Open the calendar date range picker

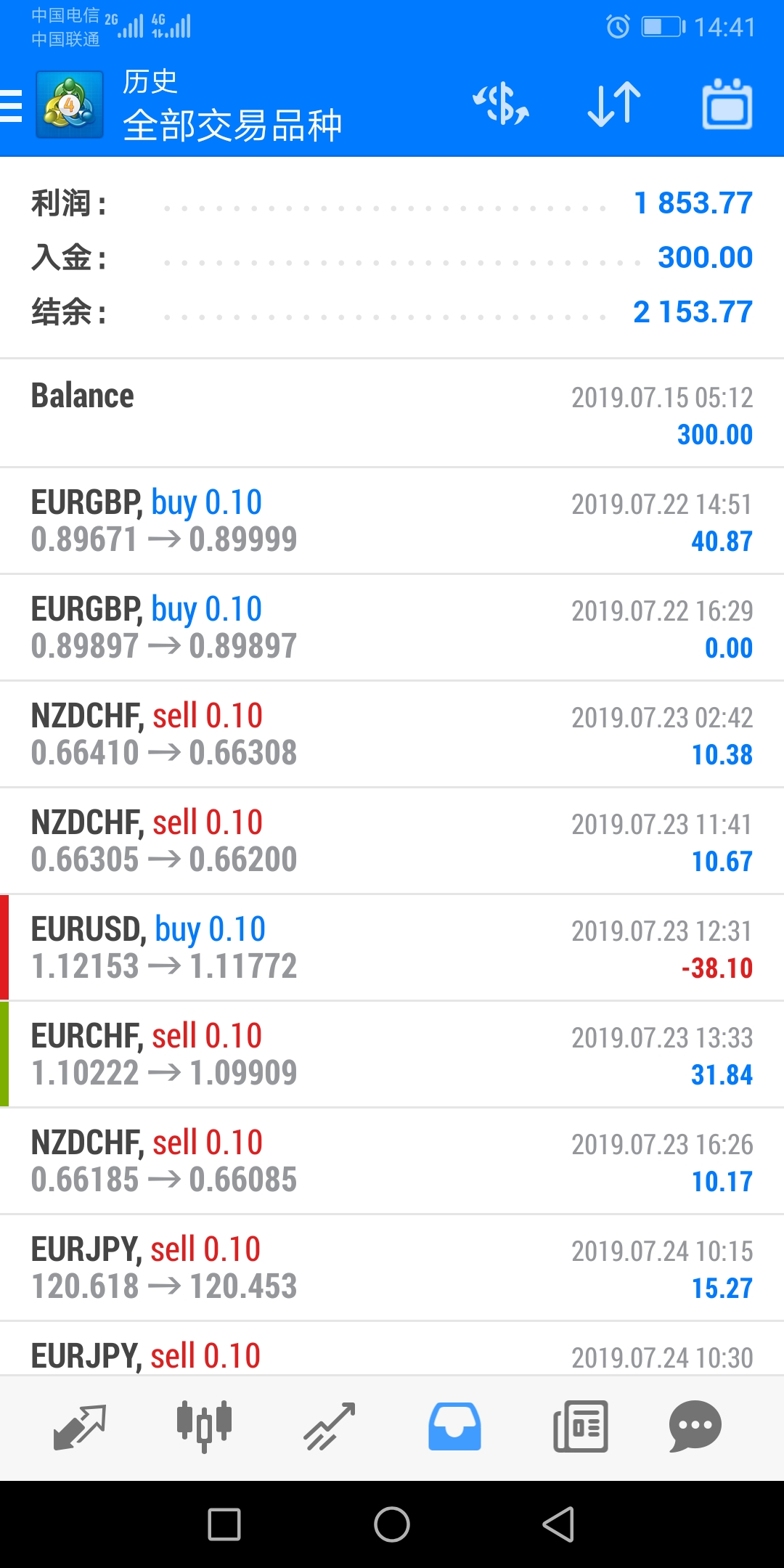pos(727,104)
